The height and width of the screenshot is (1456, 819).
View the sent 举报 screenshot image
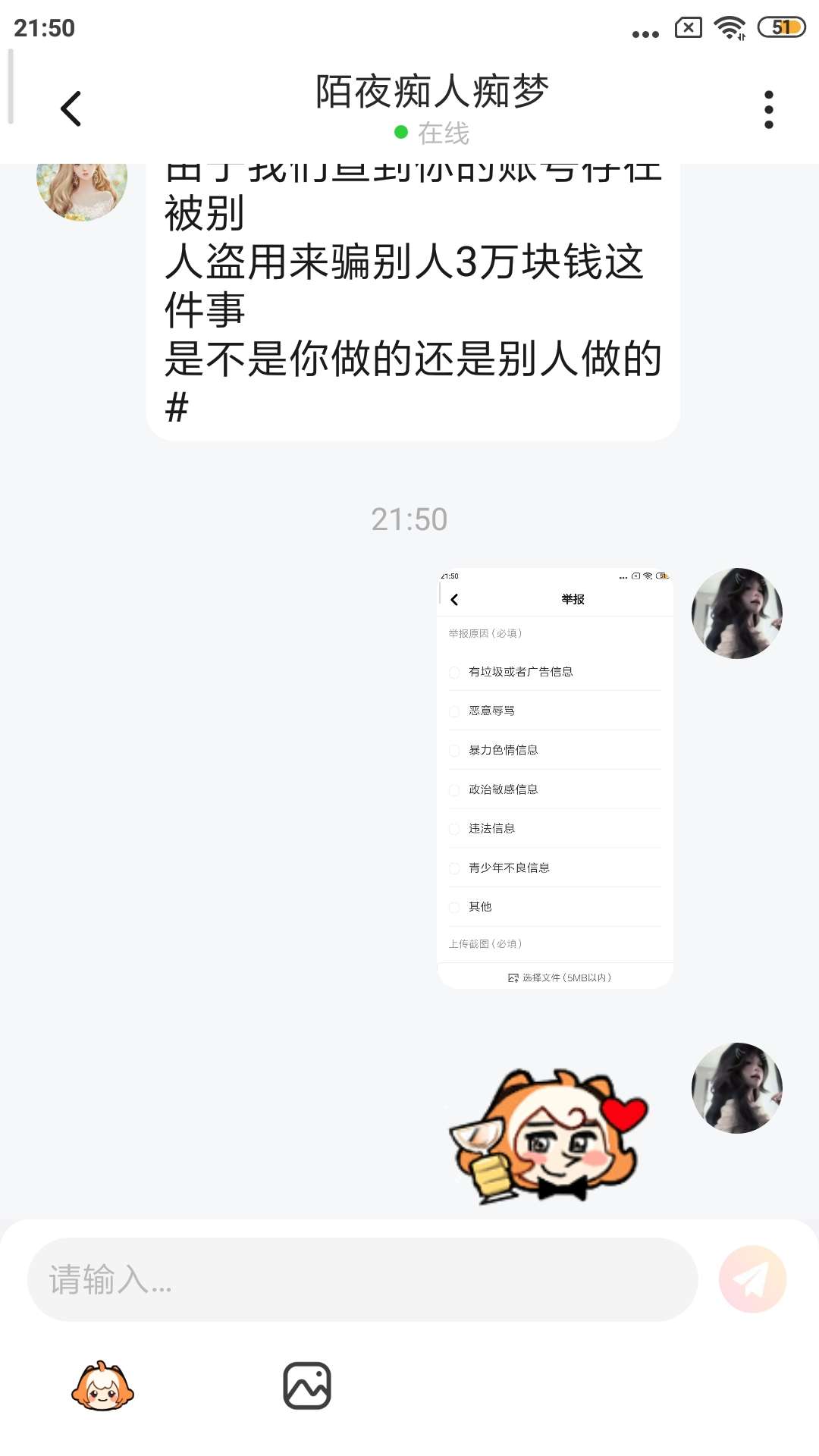(555, 778)
